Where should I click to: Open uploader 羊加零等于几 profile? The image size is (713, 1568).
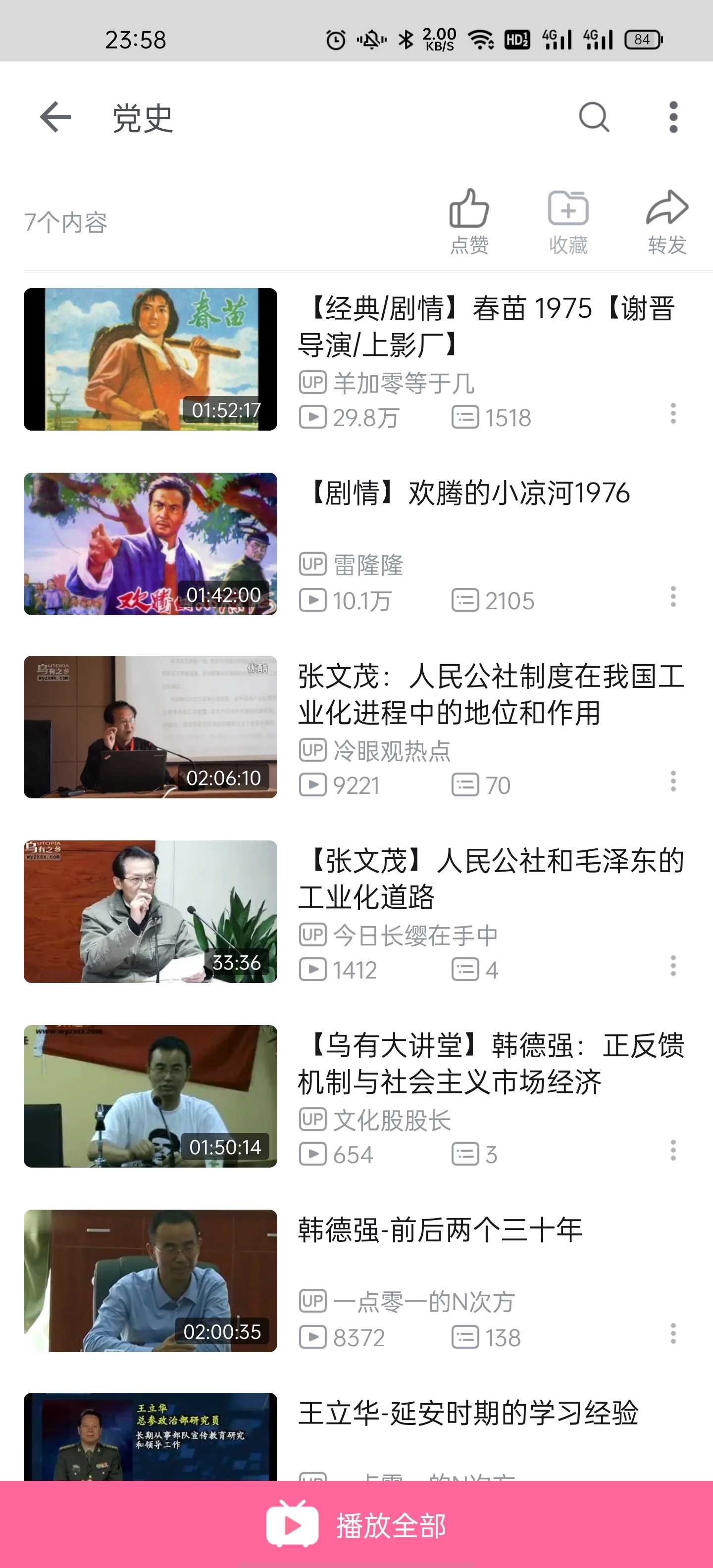point(405,382)
